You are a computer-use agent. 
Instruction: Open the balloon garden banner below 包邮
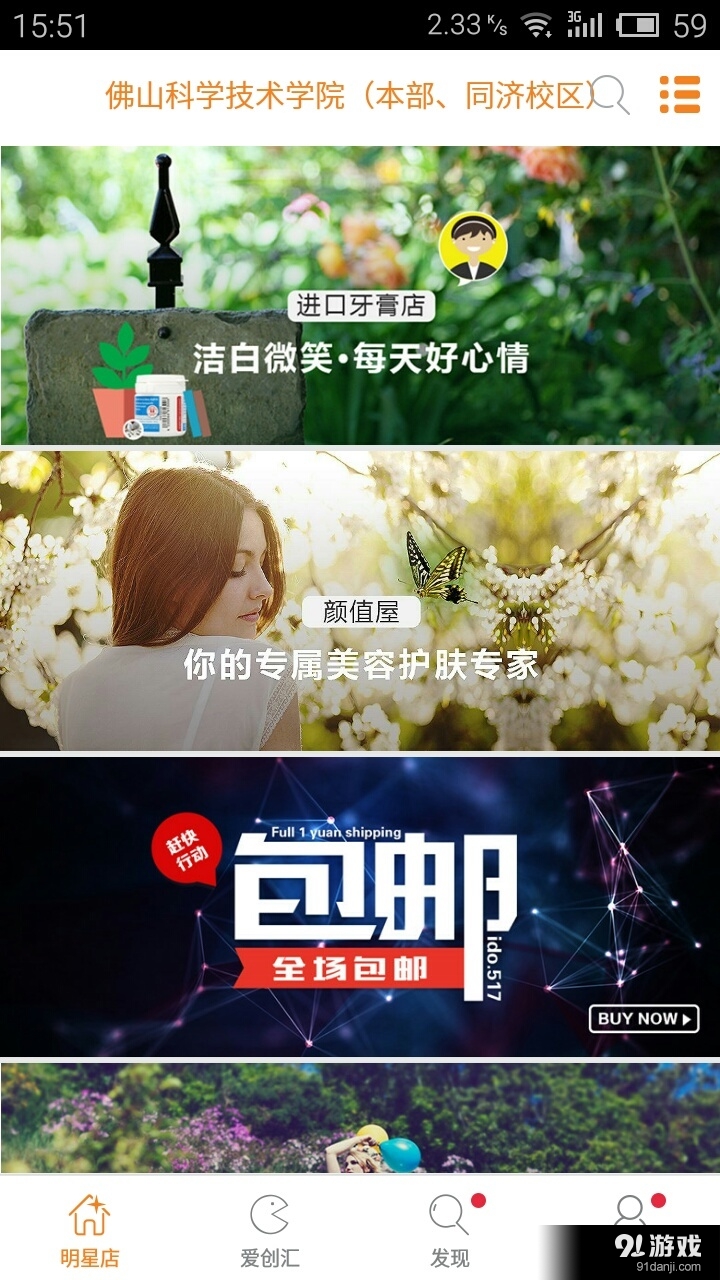[x=360, y=1117]
